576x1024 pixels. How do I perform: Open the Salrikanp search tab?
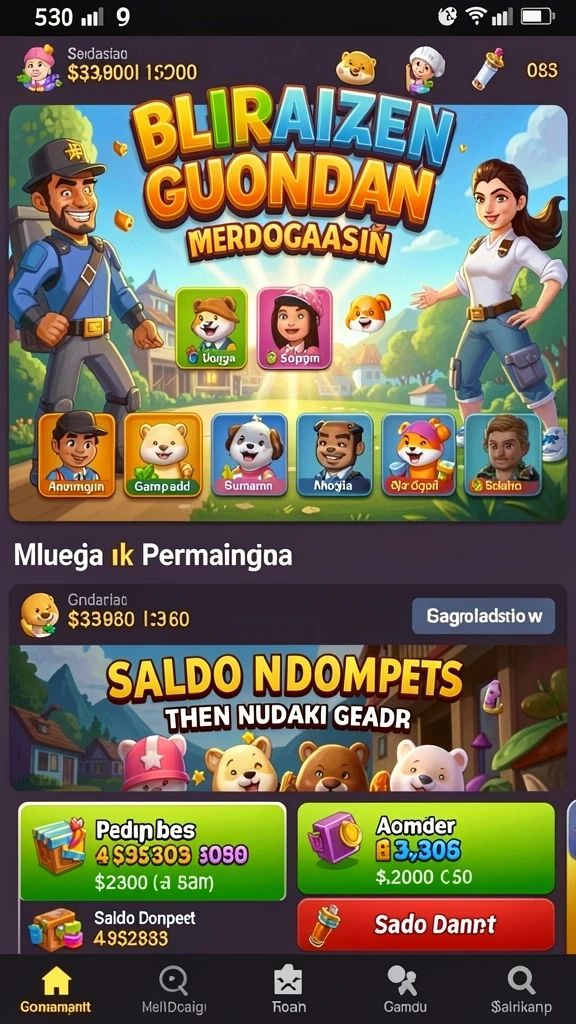(x=521, y=990)
